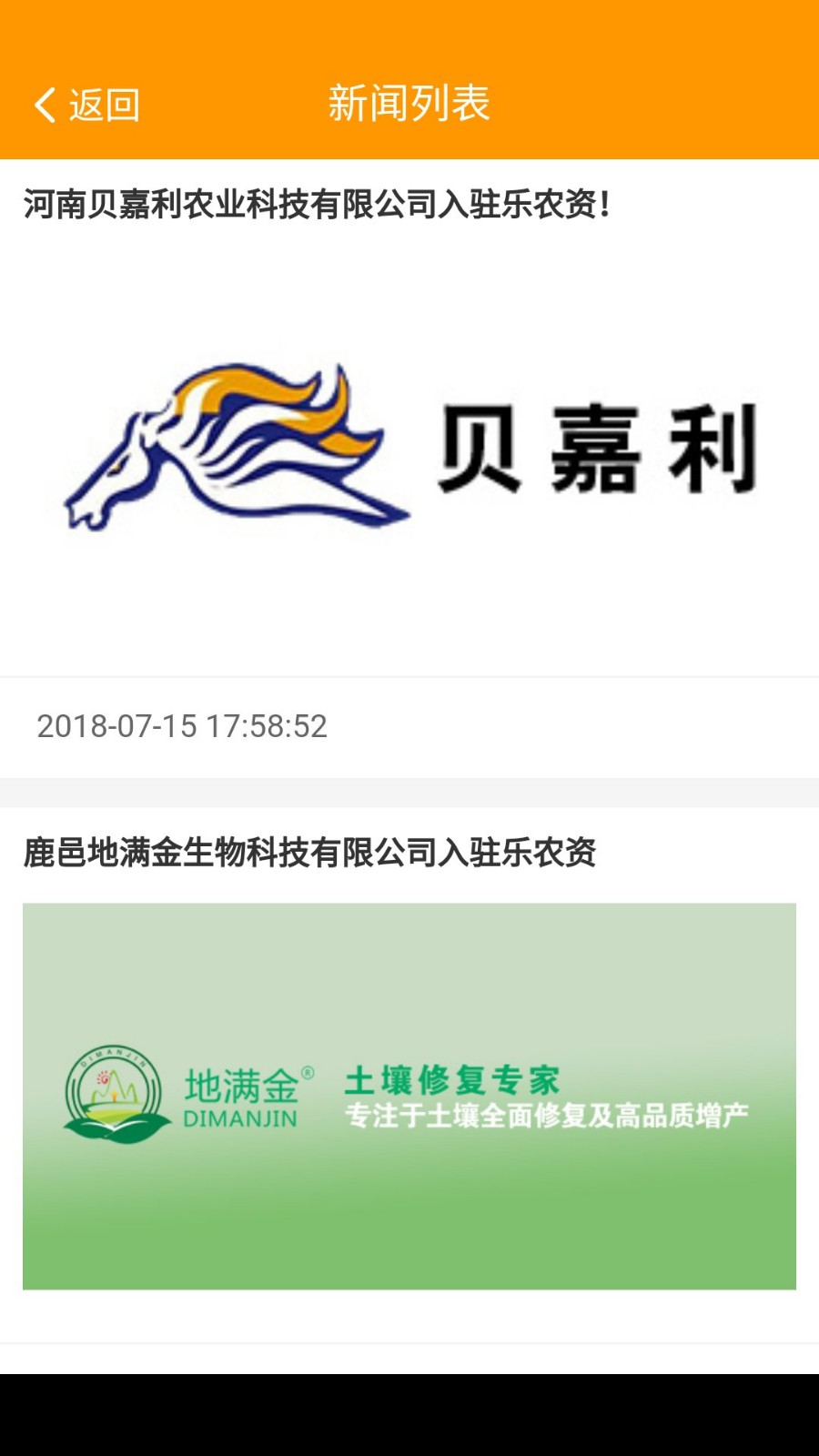Image resolution: width=819 pixels, height=1456 pixels.
Task: Open the 鹿邑地满金生物科技有限公司 news article
Action: [309, 853]
